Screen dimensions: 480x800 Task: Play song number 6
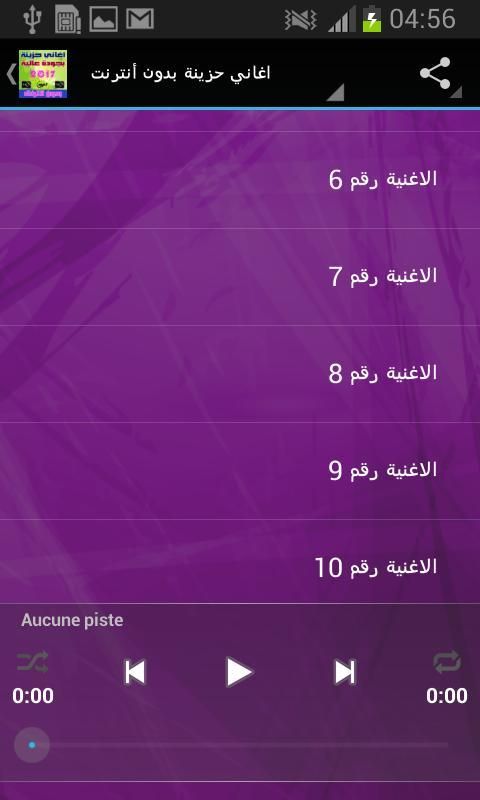click(x=240, y=180)
